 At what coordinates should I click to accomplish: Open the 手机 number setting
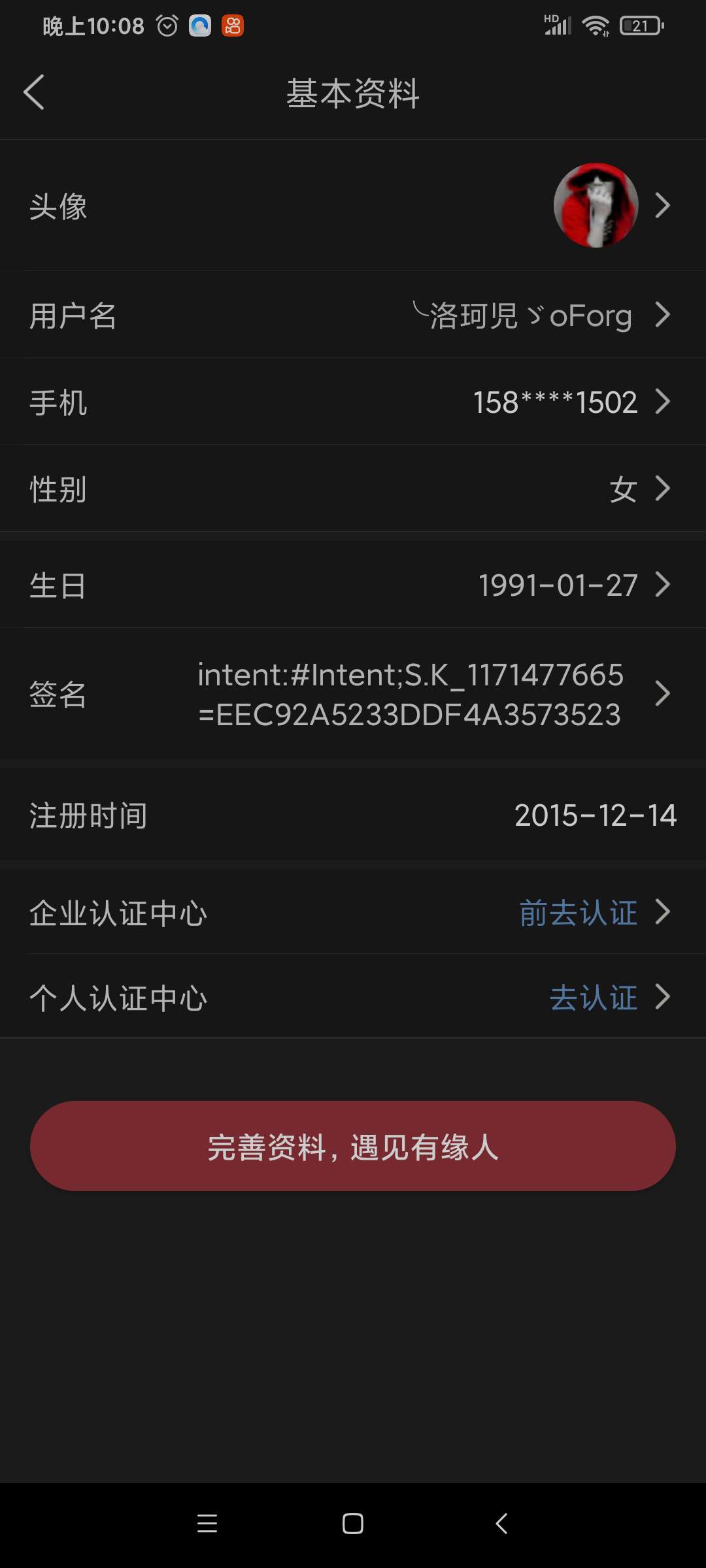pos(353,402)
